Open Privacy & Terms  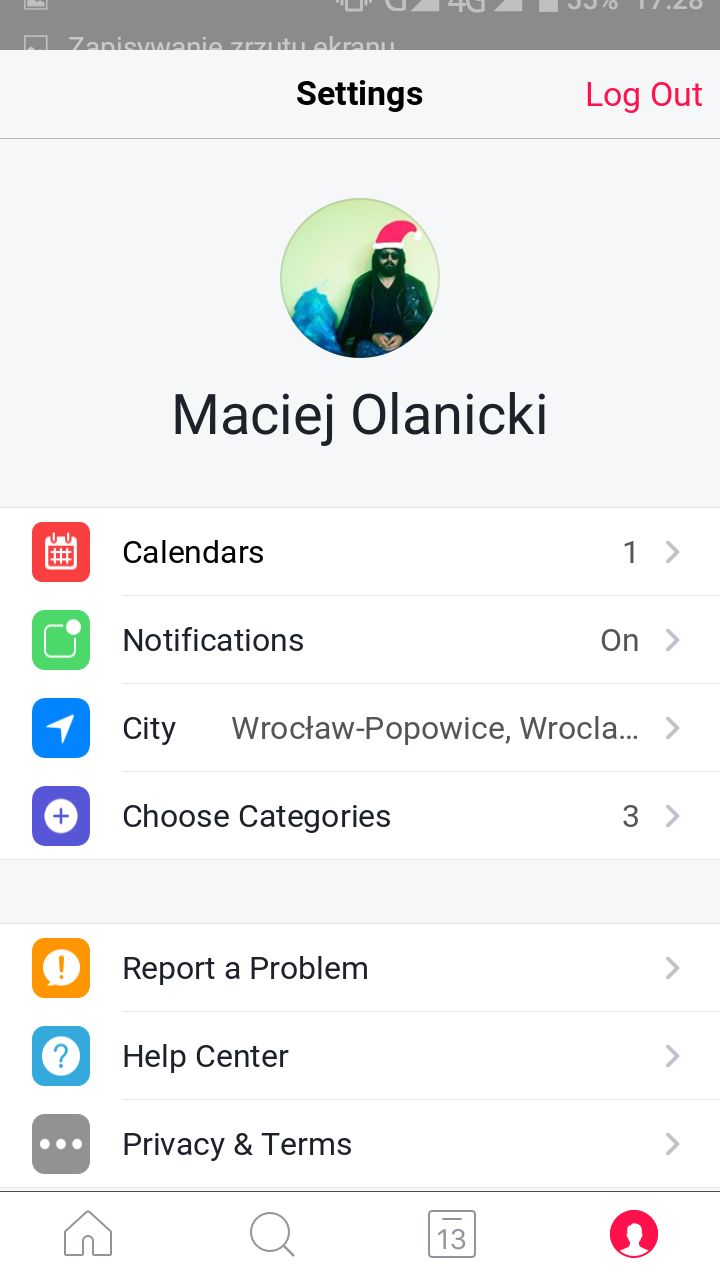click(360, 1144)
